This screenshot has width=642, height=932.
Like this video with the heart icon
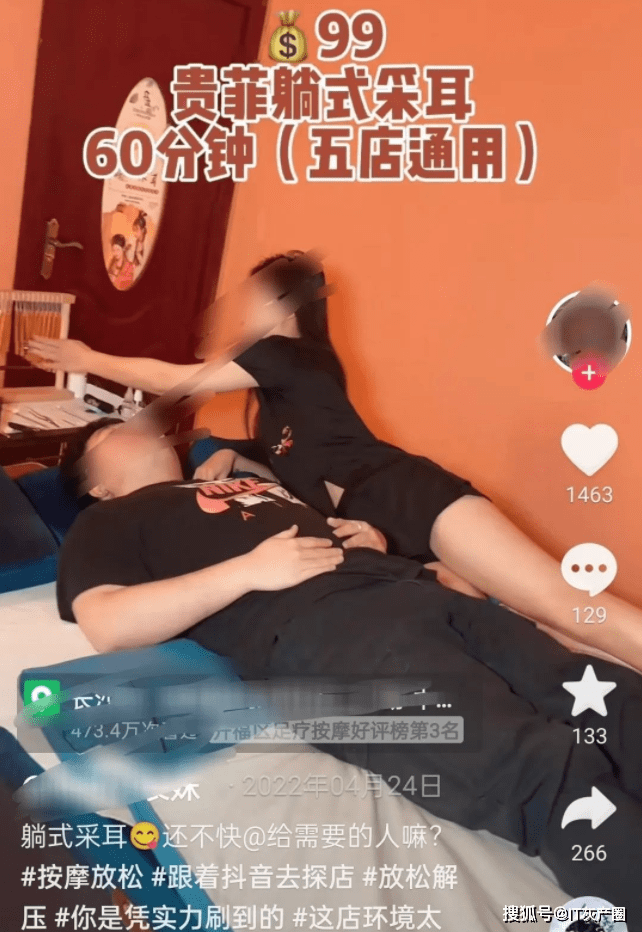click(589, 451)
